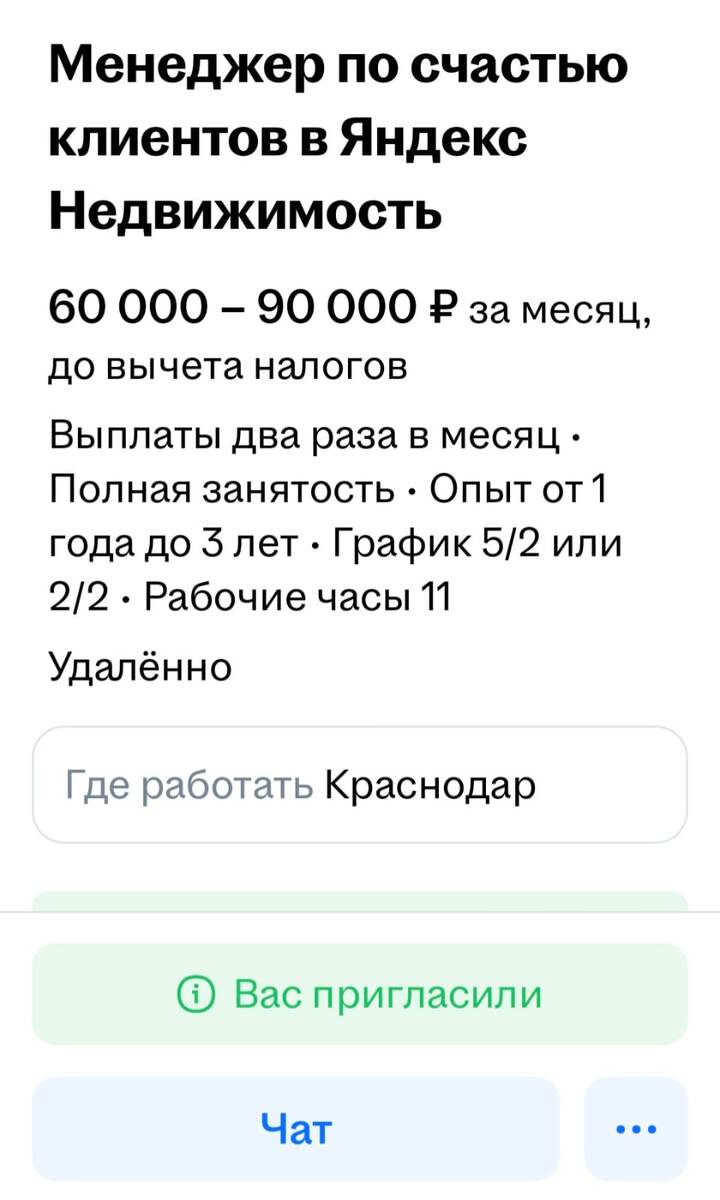Image resolution: width=720 pixels, height=1200 pixels.
Task: Select the city value Краснодар
Action: 430,785
